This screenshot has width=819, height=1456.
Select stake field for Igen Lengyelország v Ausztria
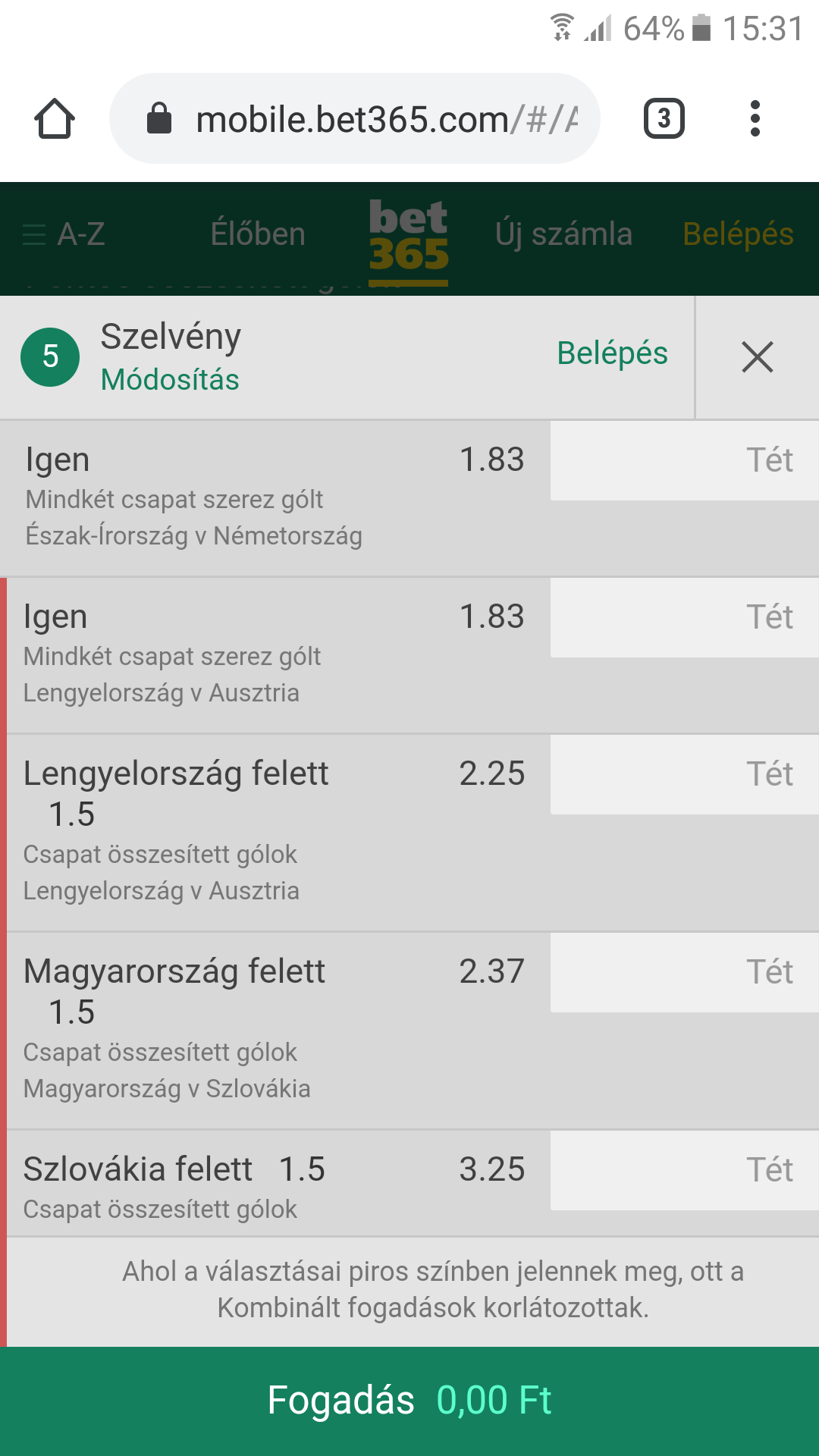[x=684, y=618]
